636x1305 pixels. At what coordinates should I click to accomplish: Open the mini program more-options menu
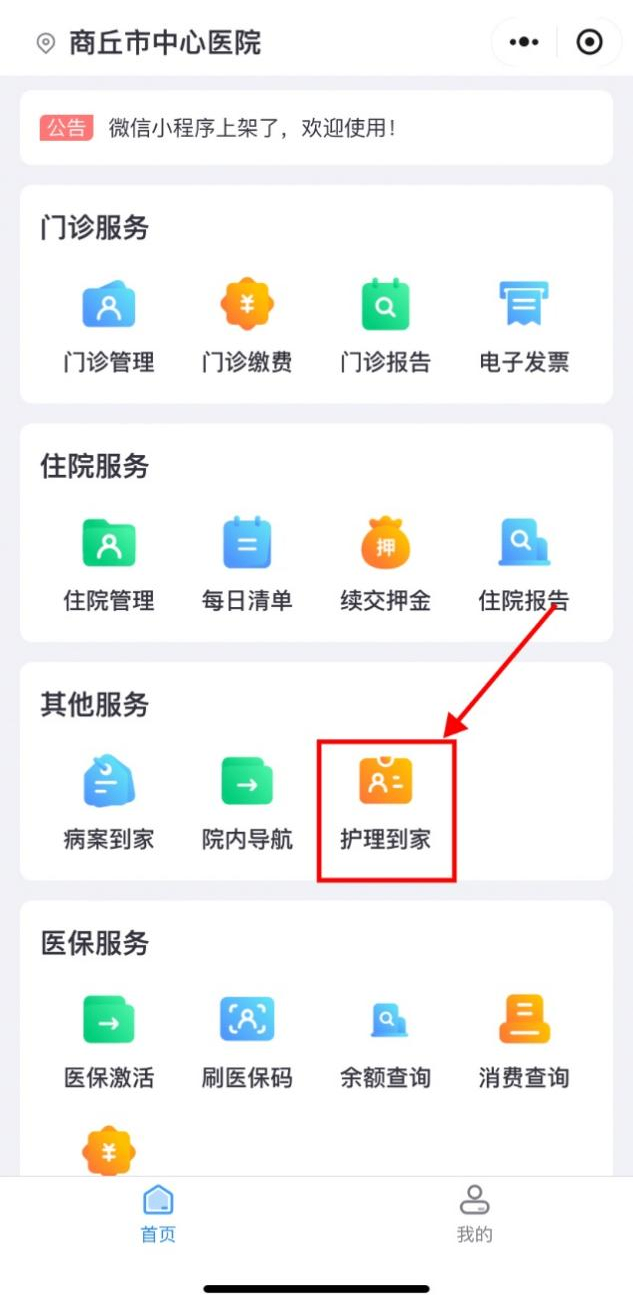click(x=524, y=42)
